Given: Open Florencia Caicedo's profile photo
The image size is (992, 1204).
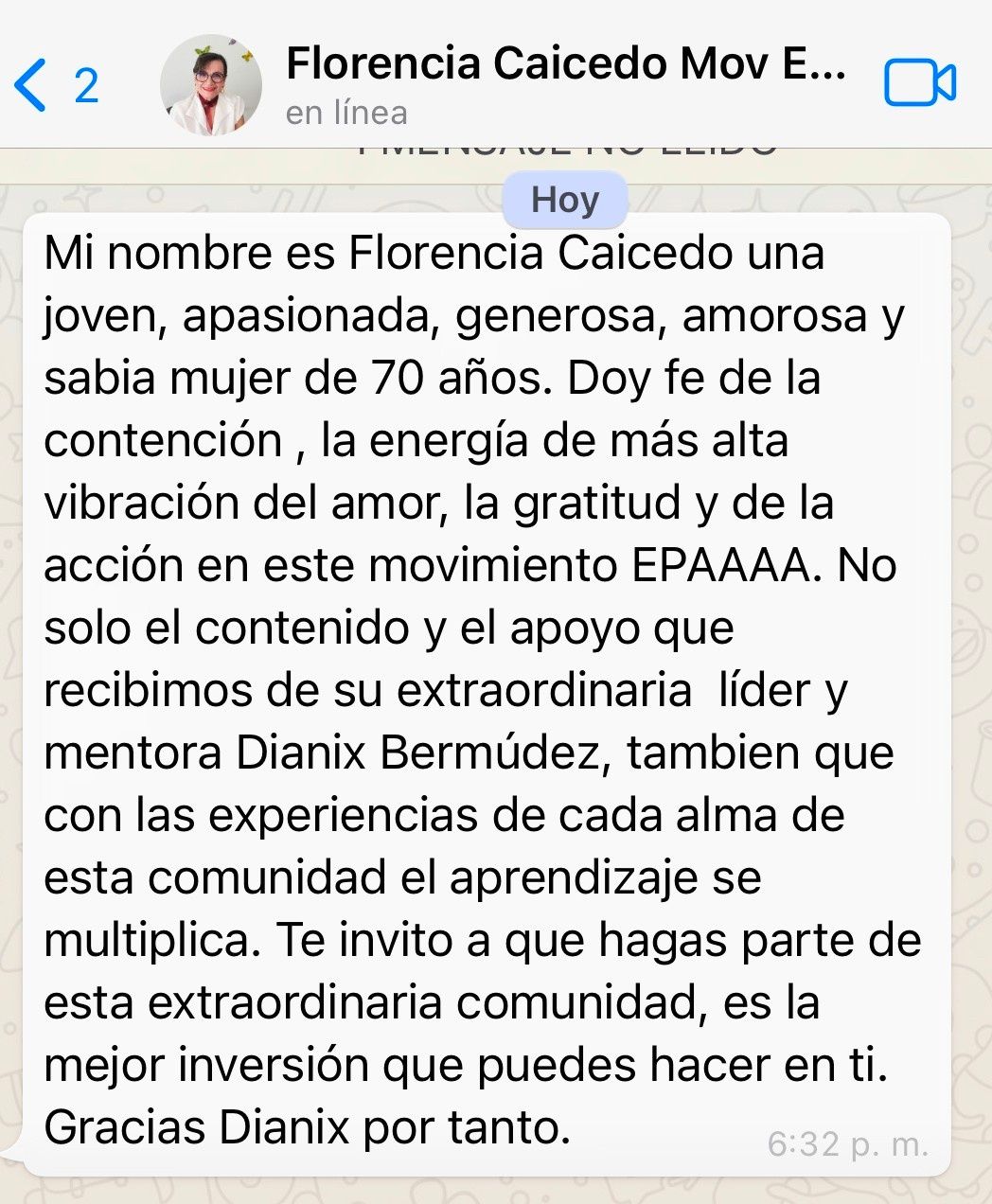Looking at the screenshot, I should 211,86.
